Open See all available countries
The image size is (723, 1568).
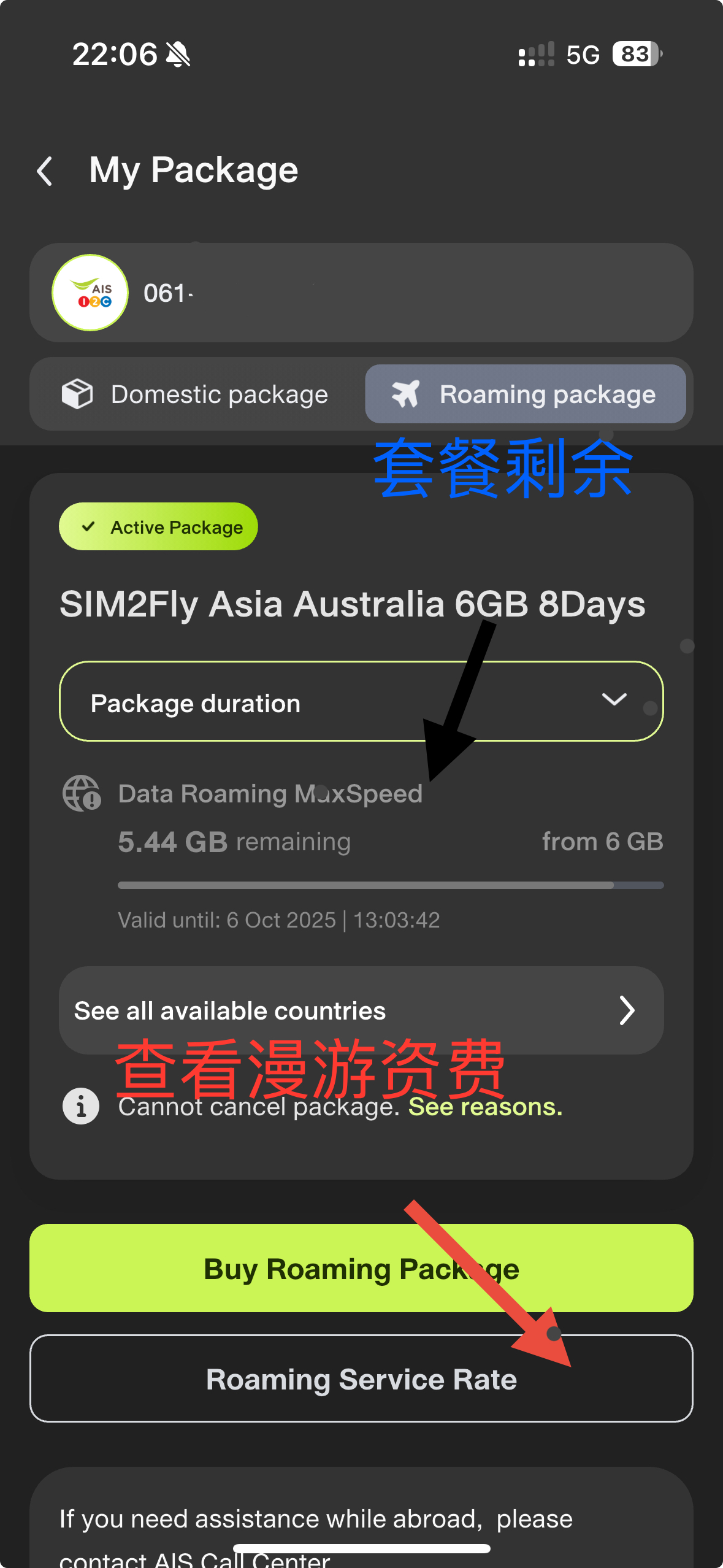tap(361, 1010)
